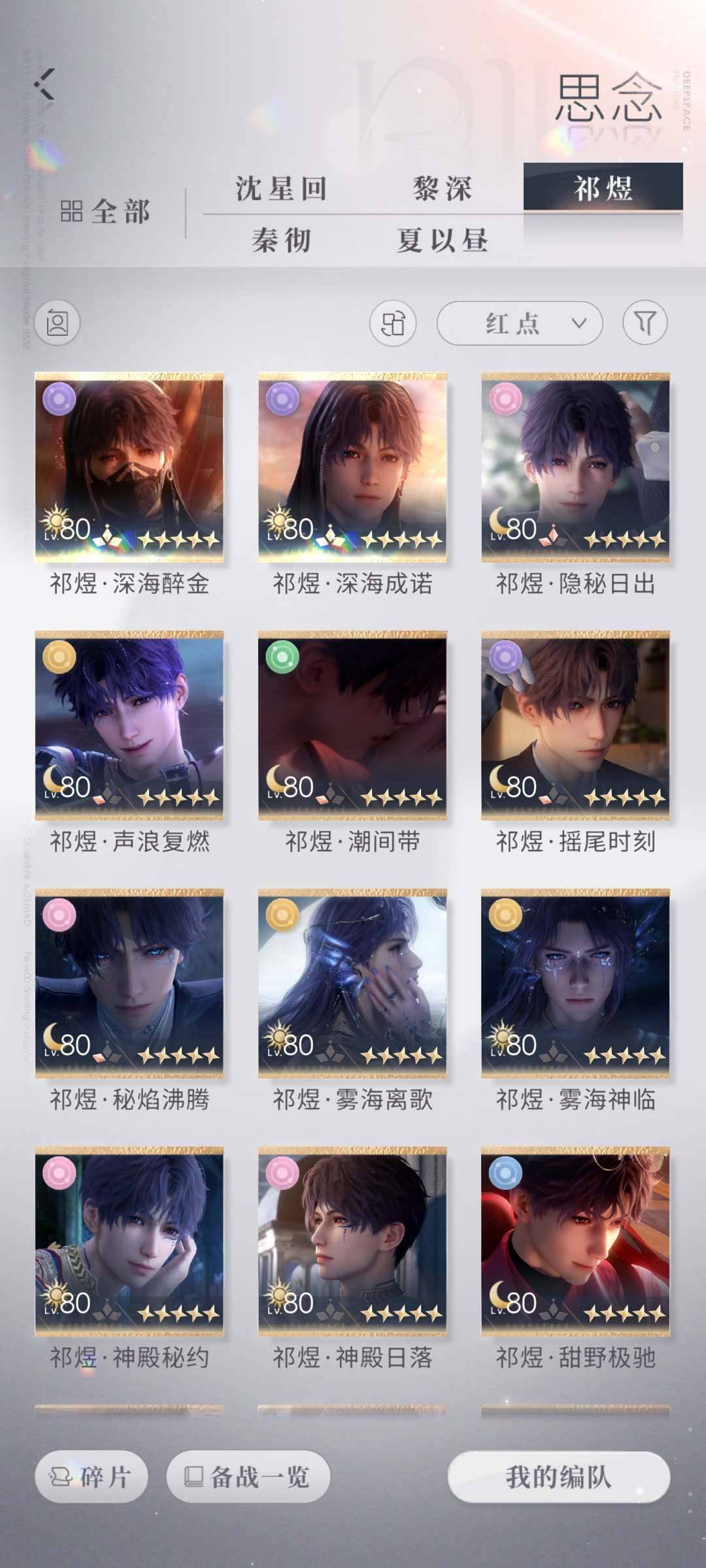The width and height of the screenshot is (706, 1568).
Task: Open the portrait display icon
Action: (58, 323)
